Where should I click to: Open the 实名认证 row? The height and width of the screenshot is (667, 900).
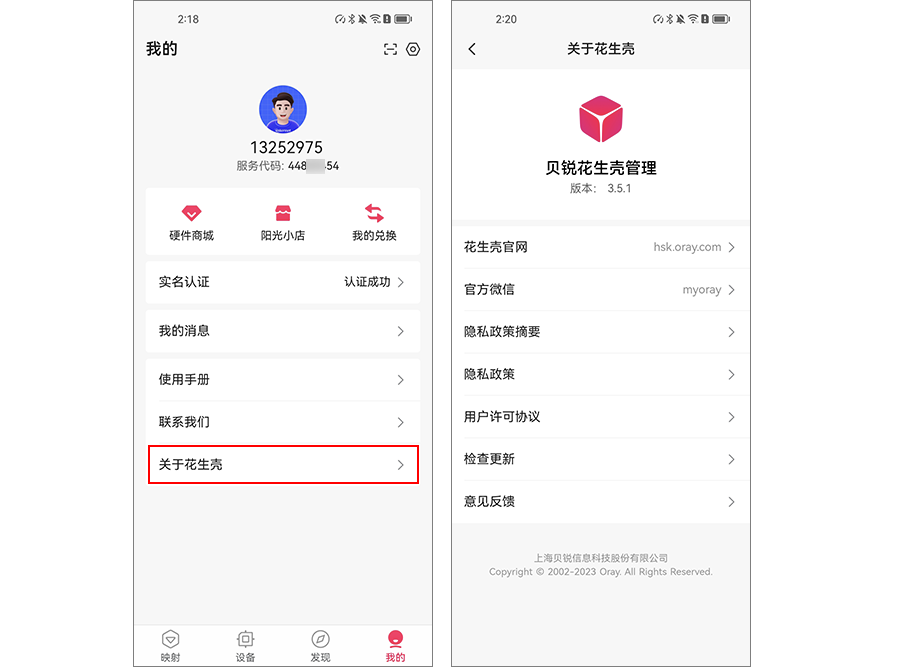(283, 282)
